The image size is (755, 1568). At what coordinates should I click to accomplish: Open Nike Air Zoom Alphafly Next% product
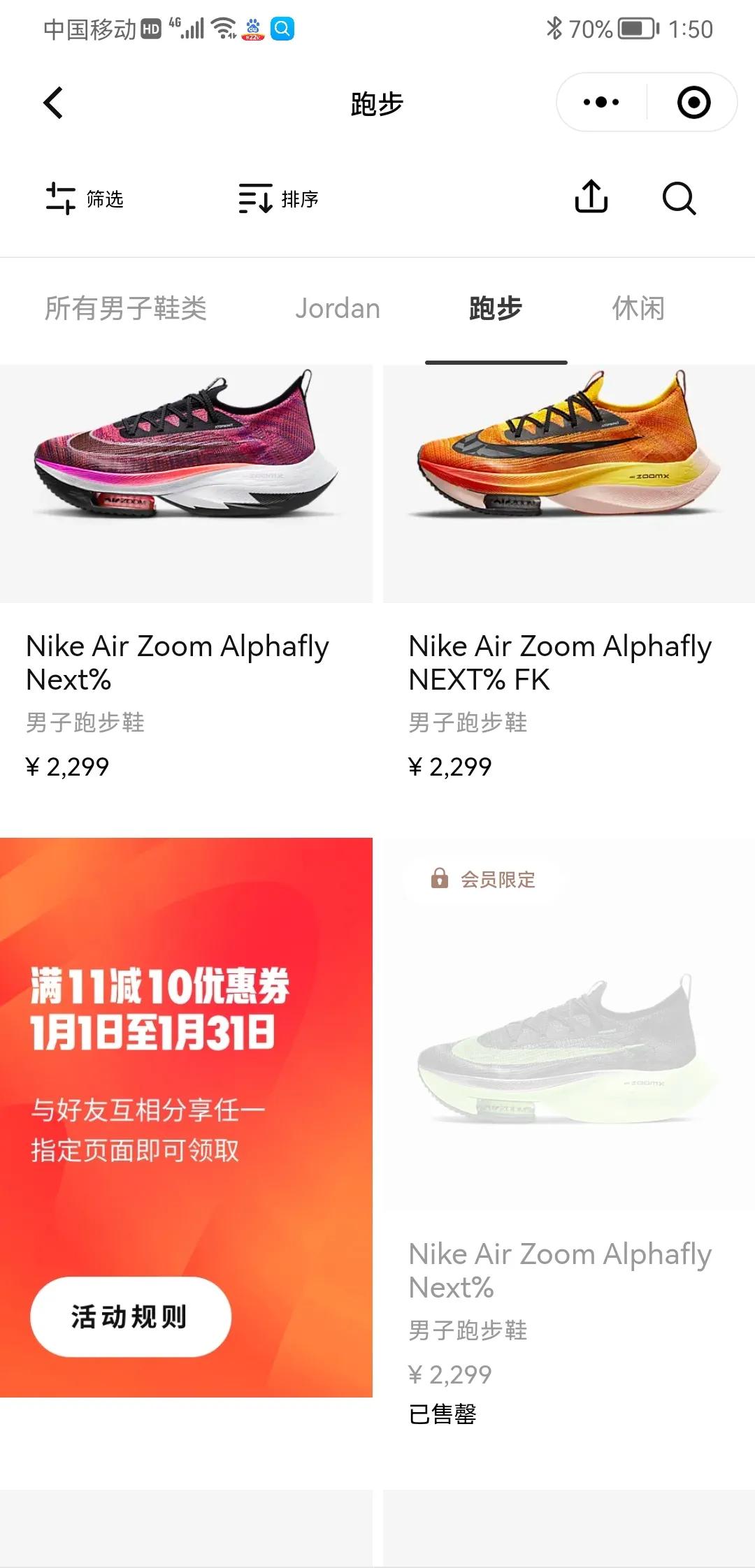click(x=176, y=661)
